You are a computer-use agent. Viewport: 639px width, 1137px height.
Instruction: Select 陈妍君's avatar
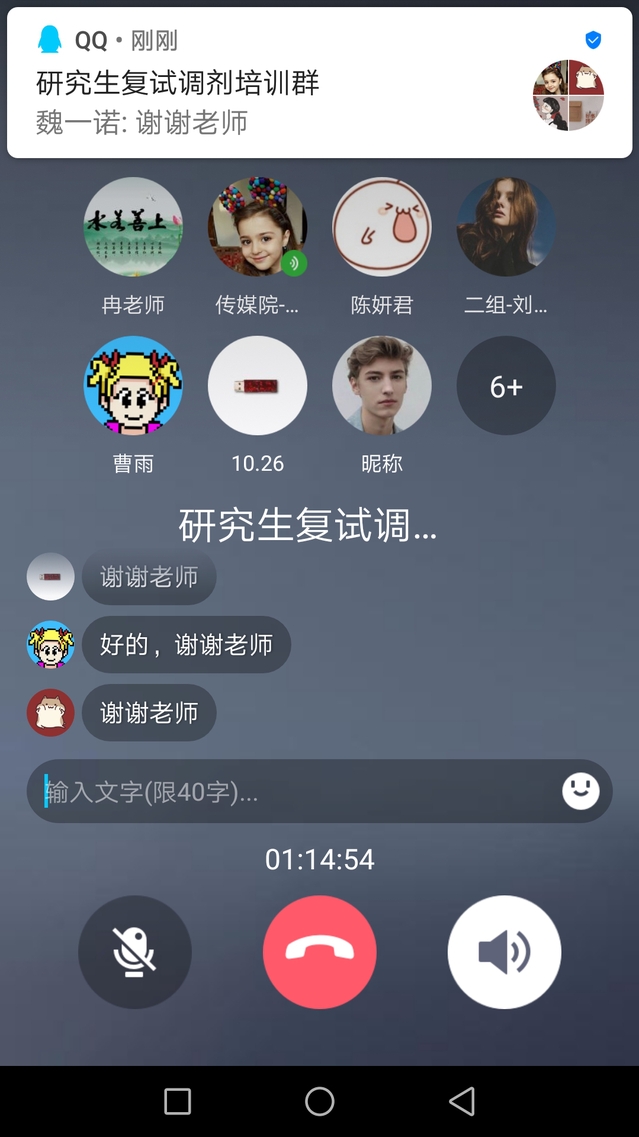[382, 227]
